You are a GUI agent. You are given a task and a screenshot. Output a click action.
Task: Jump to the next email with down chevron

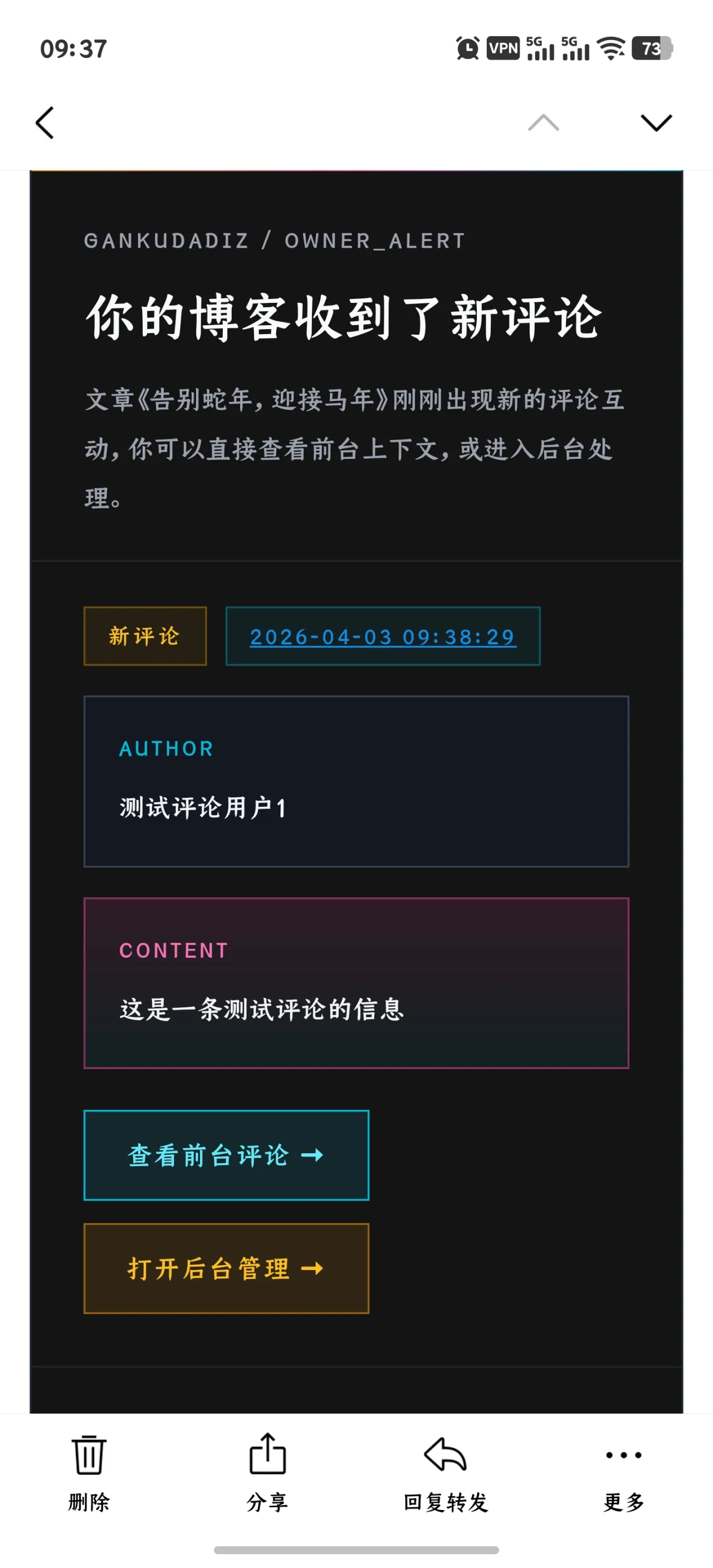656,123
